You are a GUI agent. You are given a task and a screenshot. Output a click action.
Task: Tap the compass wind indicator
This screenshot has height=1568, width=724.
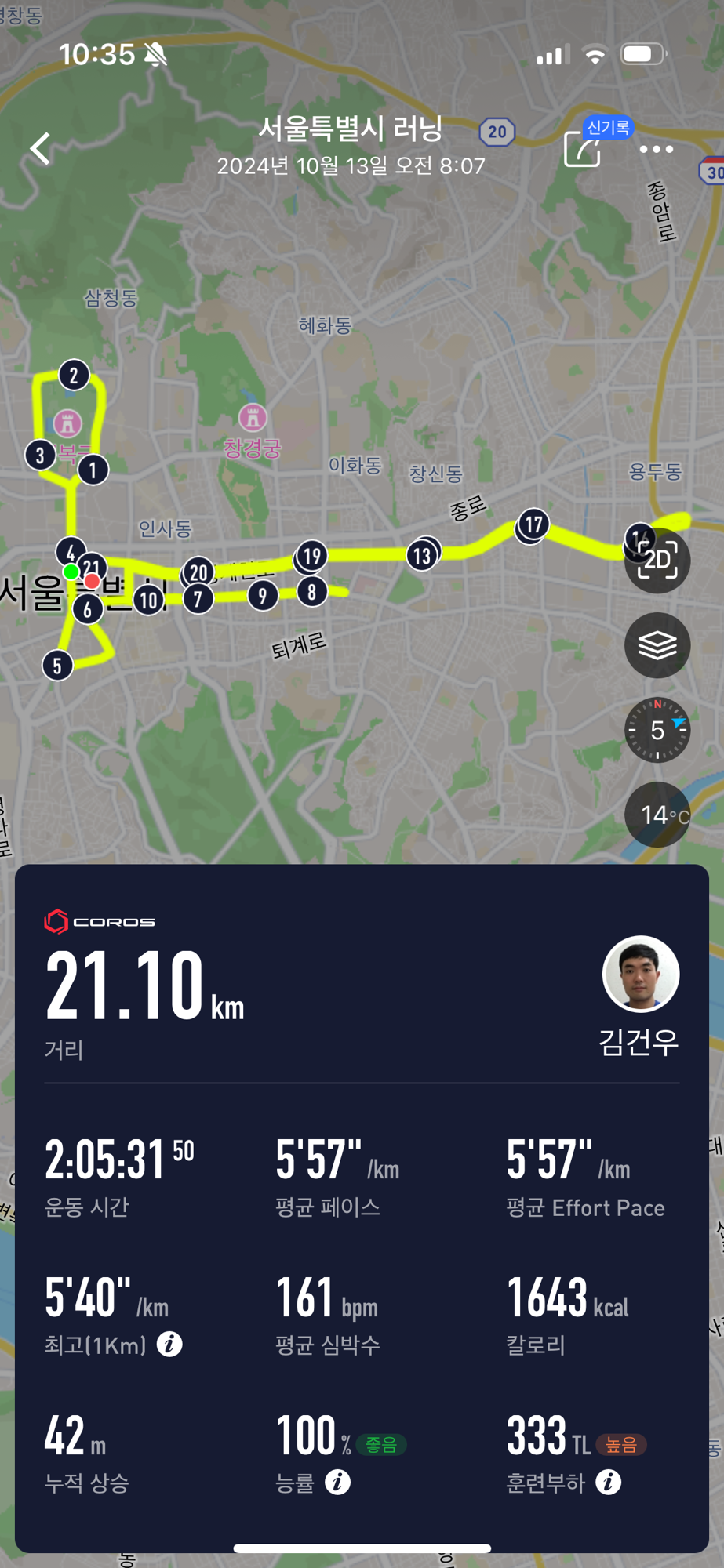(x=657, y=730)
